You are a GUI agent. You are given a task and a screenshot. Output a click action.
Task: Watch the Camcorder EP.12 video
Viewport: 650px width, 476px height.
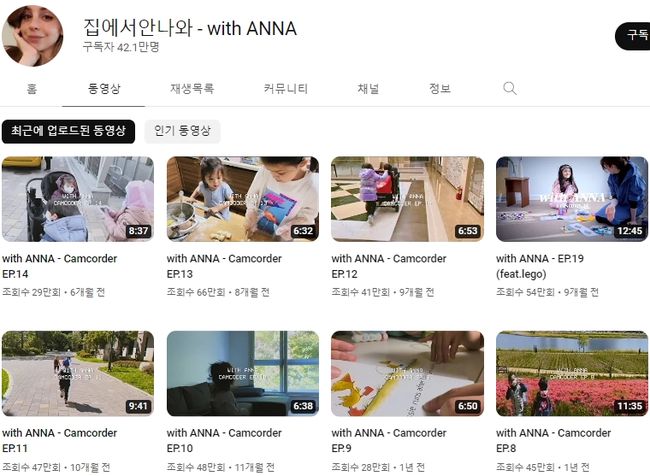[407, 198]
